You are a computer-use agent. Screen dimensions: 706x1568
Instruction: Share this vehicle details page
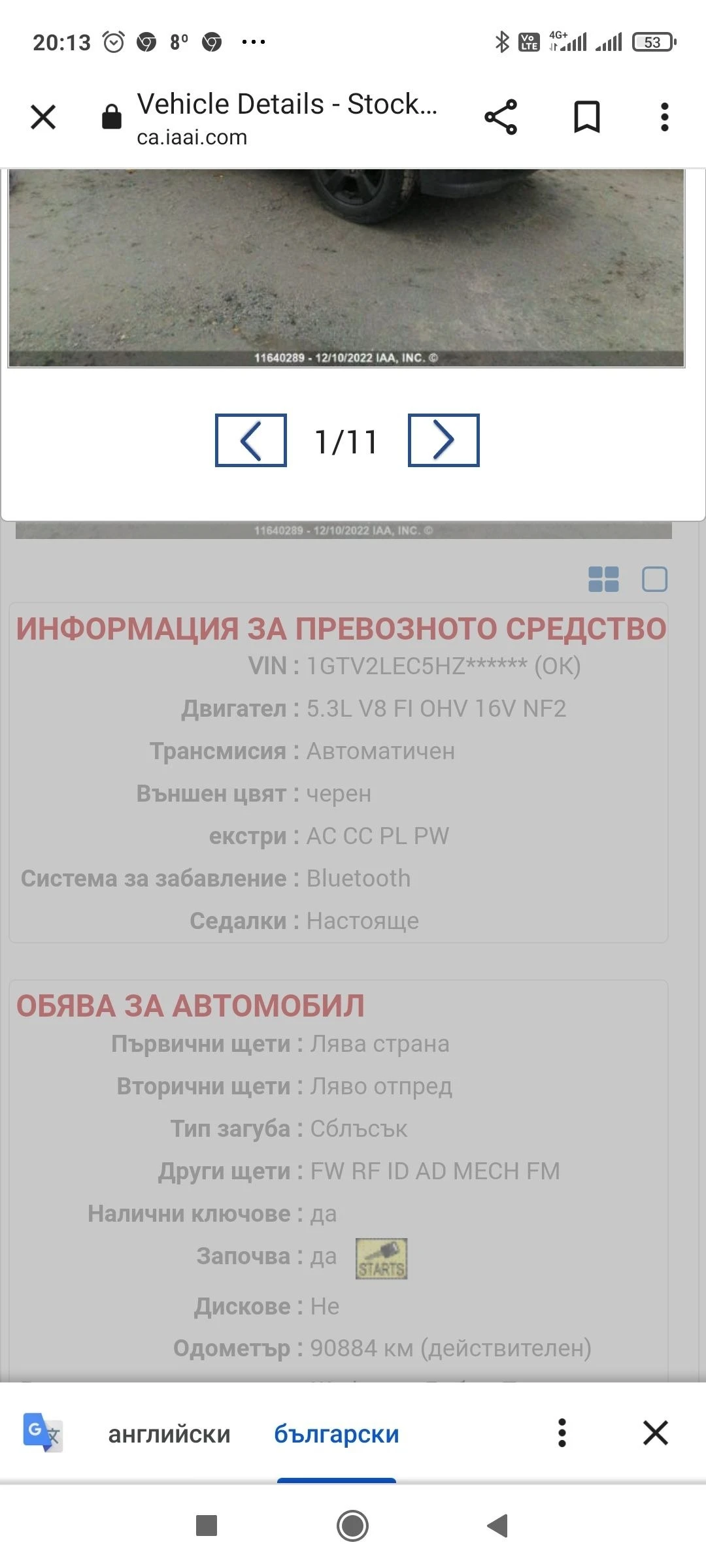pos(501,118)
